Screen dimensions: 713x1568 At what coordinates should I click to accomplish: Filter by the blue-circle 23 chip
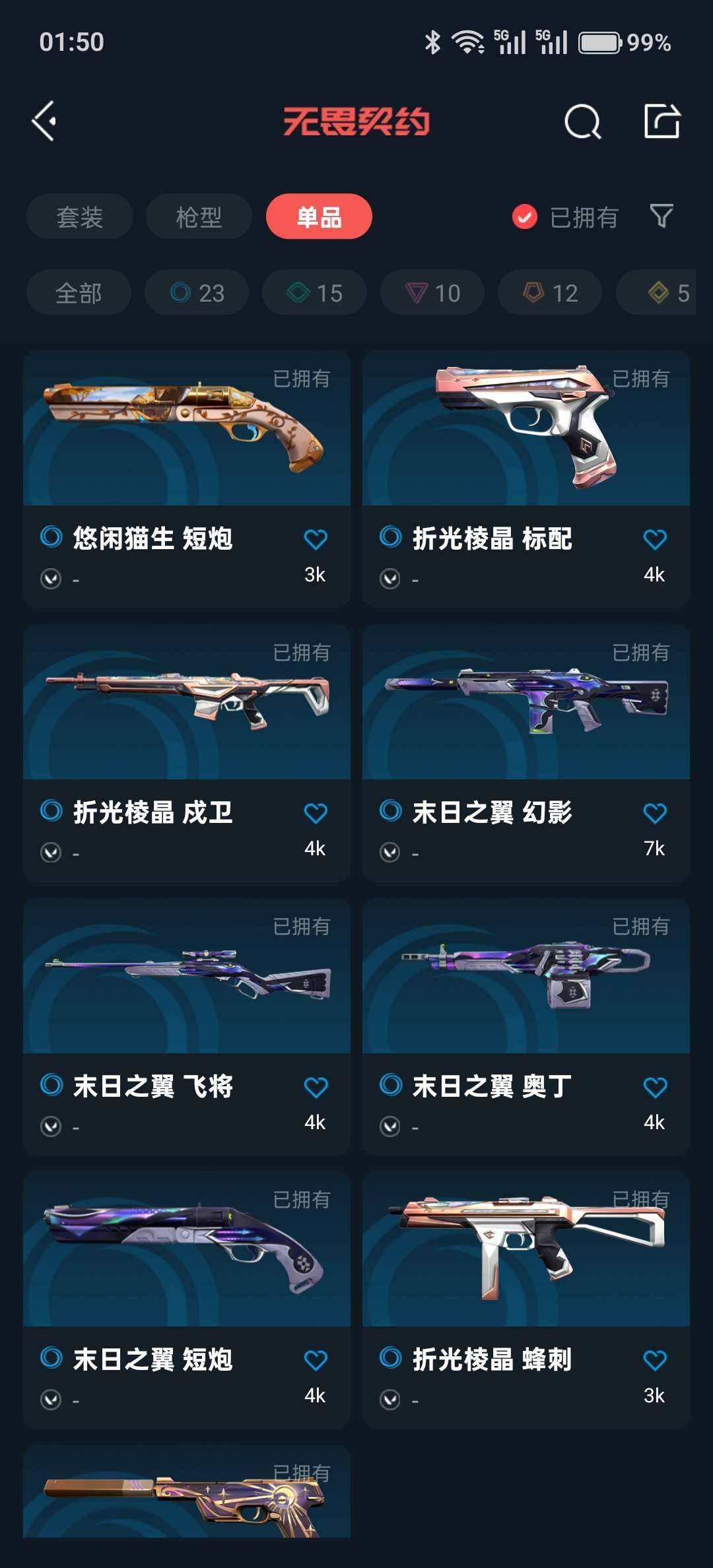[x=197, y=292]
